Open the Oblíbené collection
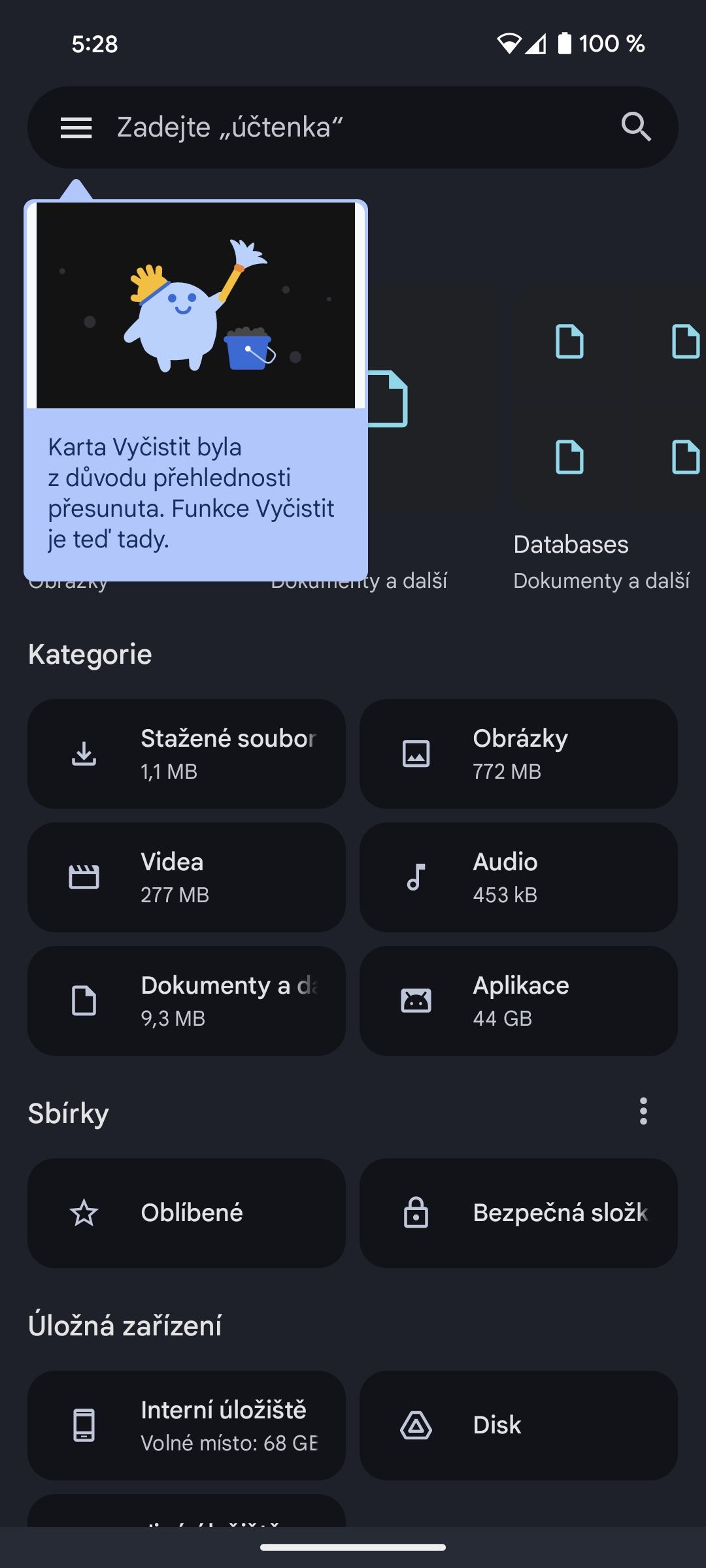Image resolution: width=706 pixels, height=1568 pixels. [186, 1213]
